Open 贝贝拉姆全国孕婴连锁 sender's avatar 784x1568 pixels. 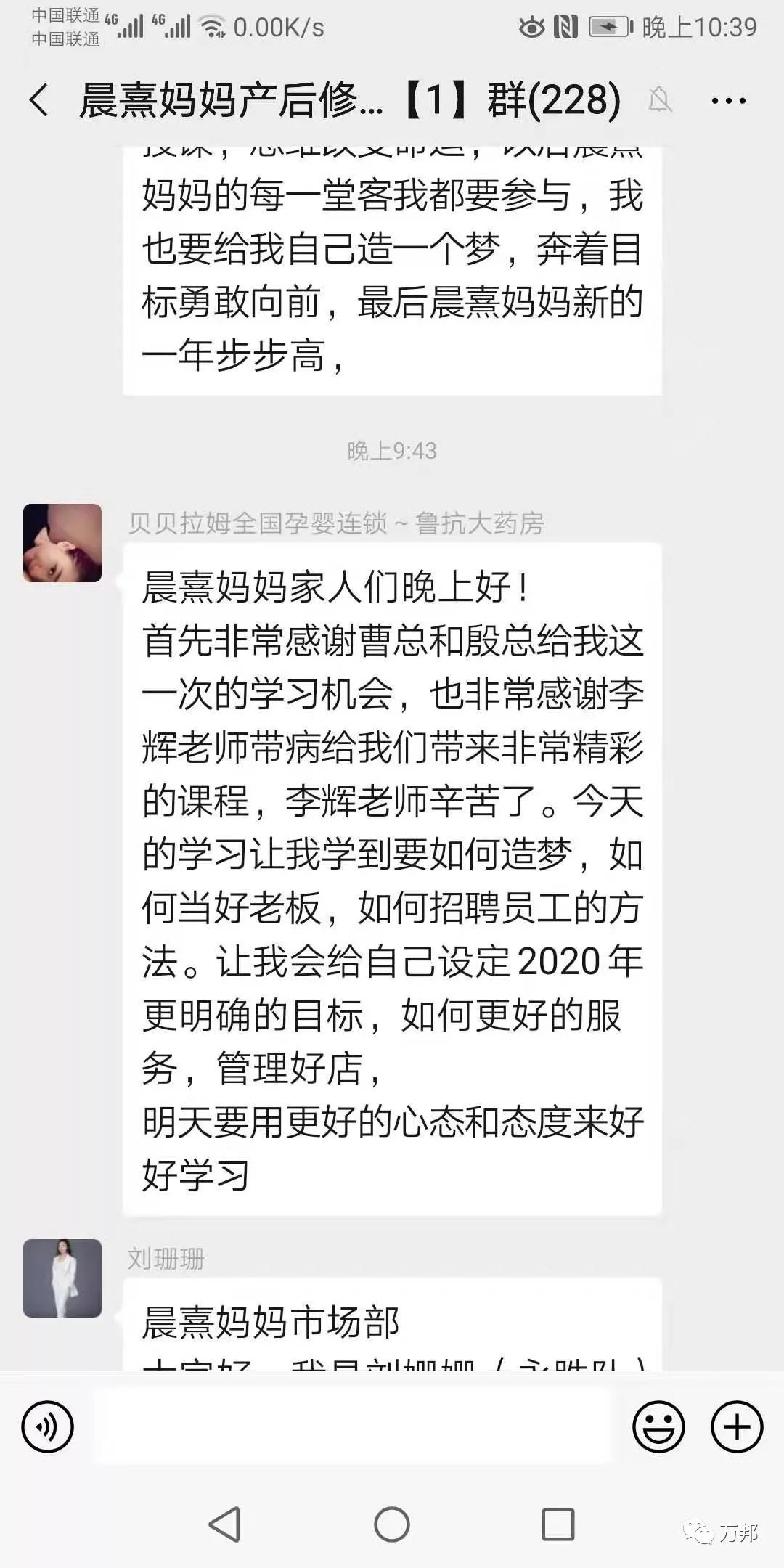pyautogui.click(x=62, y=543)
